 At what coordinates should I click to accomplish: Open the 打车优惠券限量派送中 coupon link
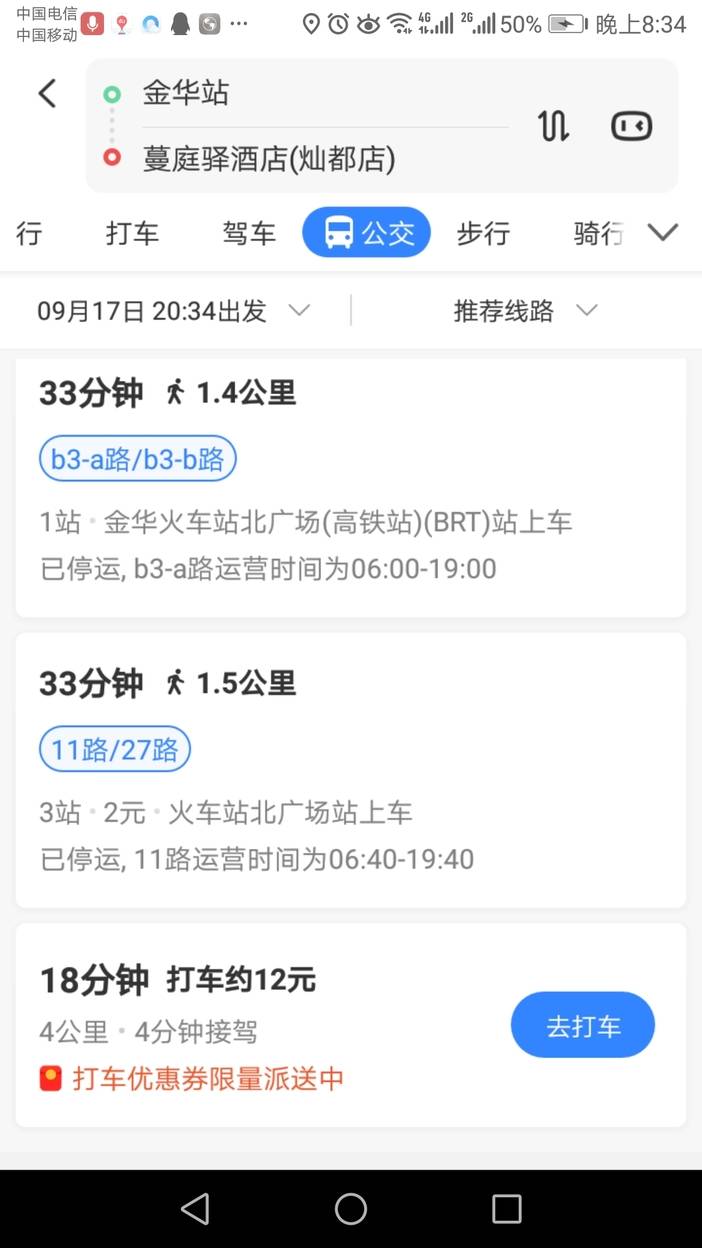[207, 1079]
